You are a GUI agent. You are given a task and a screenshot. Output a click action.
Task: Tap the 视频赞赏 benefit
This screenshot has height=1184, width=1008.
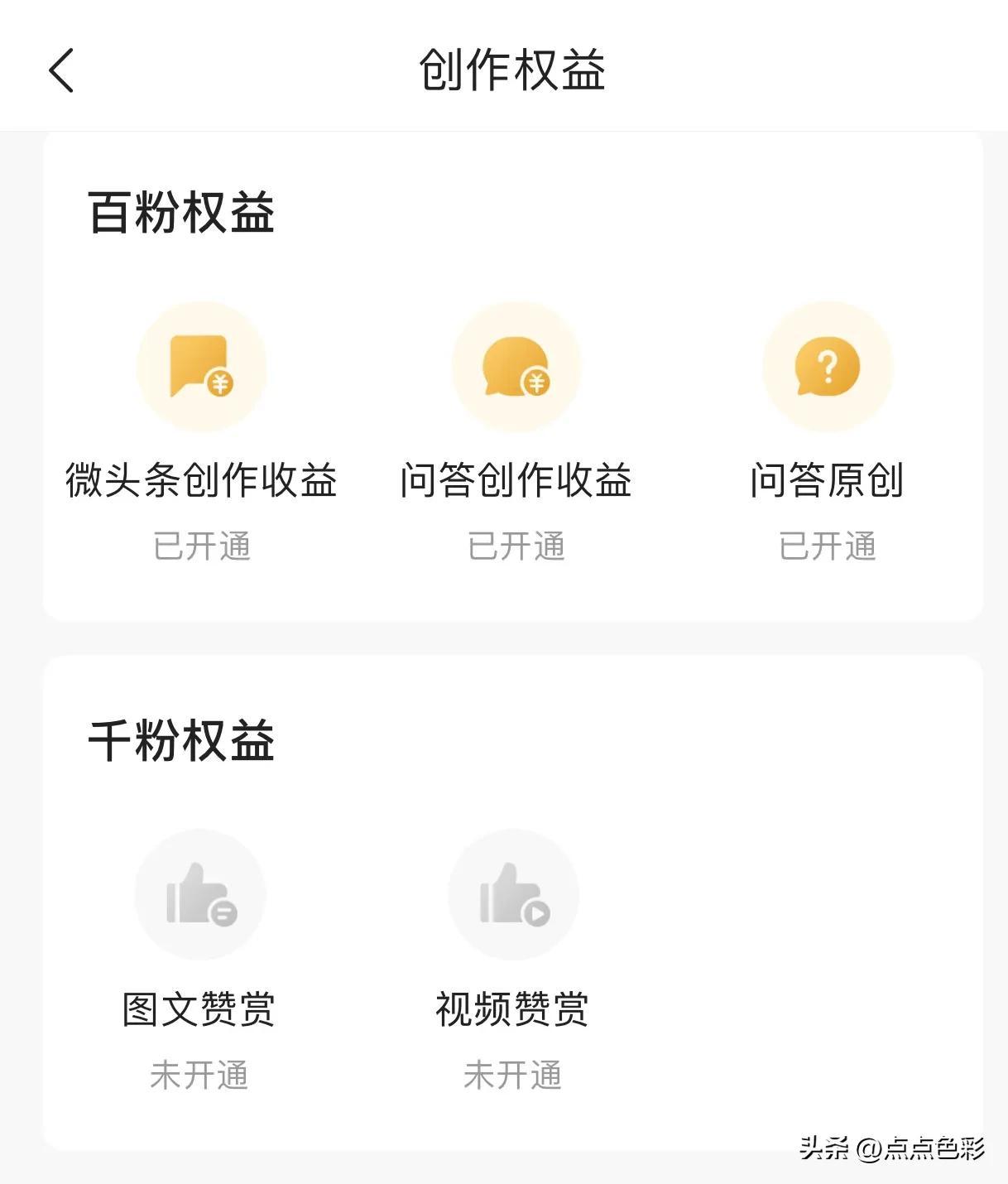[513, 895]
